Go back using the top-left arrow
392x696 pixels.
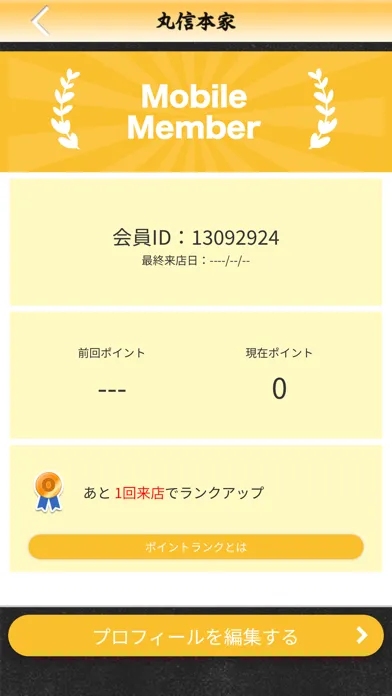pos(40,21)
